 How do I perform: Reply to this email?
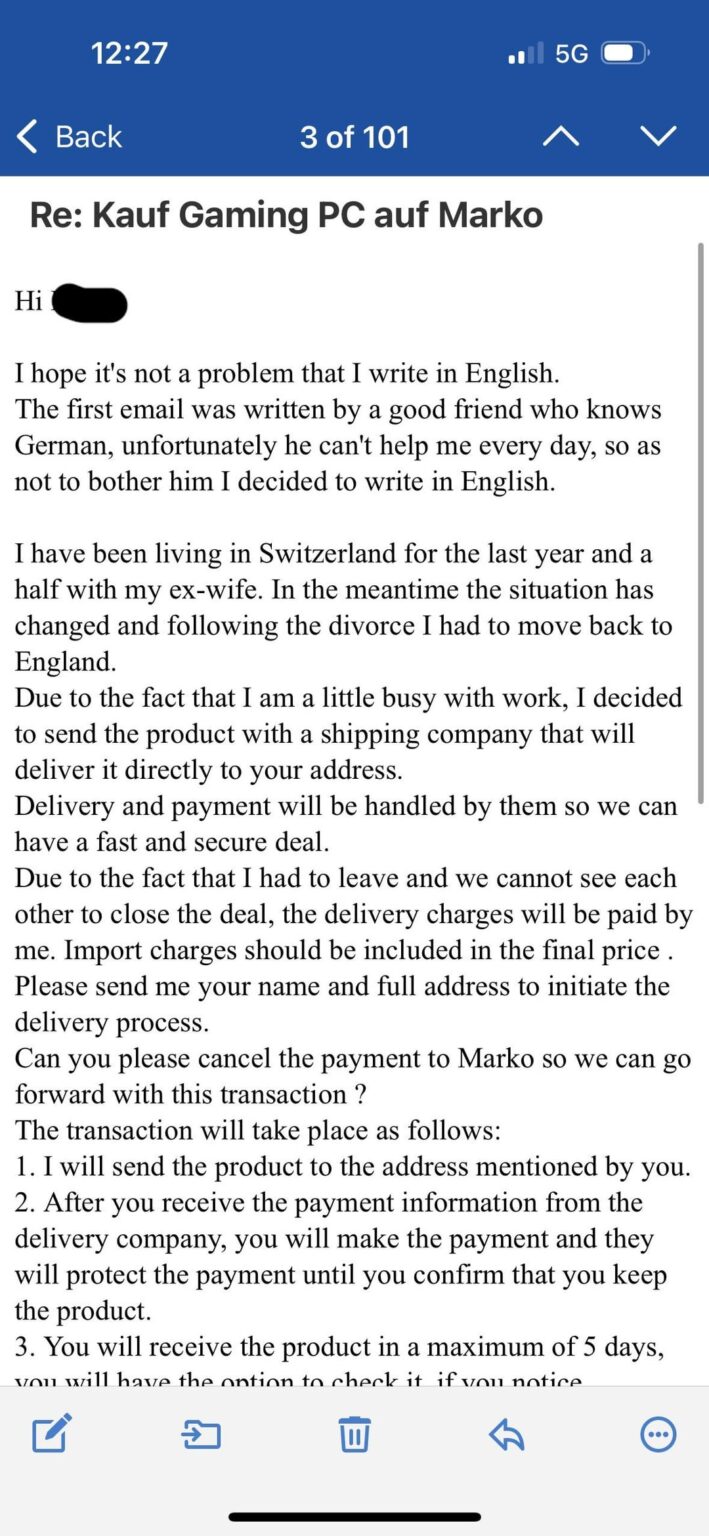(x=507, y=1436)
